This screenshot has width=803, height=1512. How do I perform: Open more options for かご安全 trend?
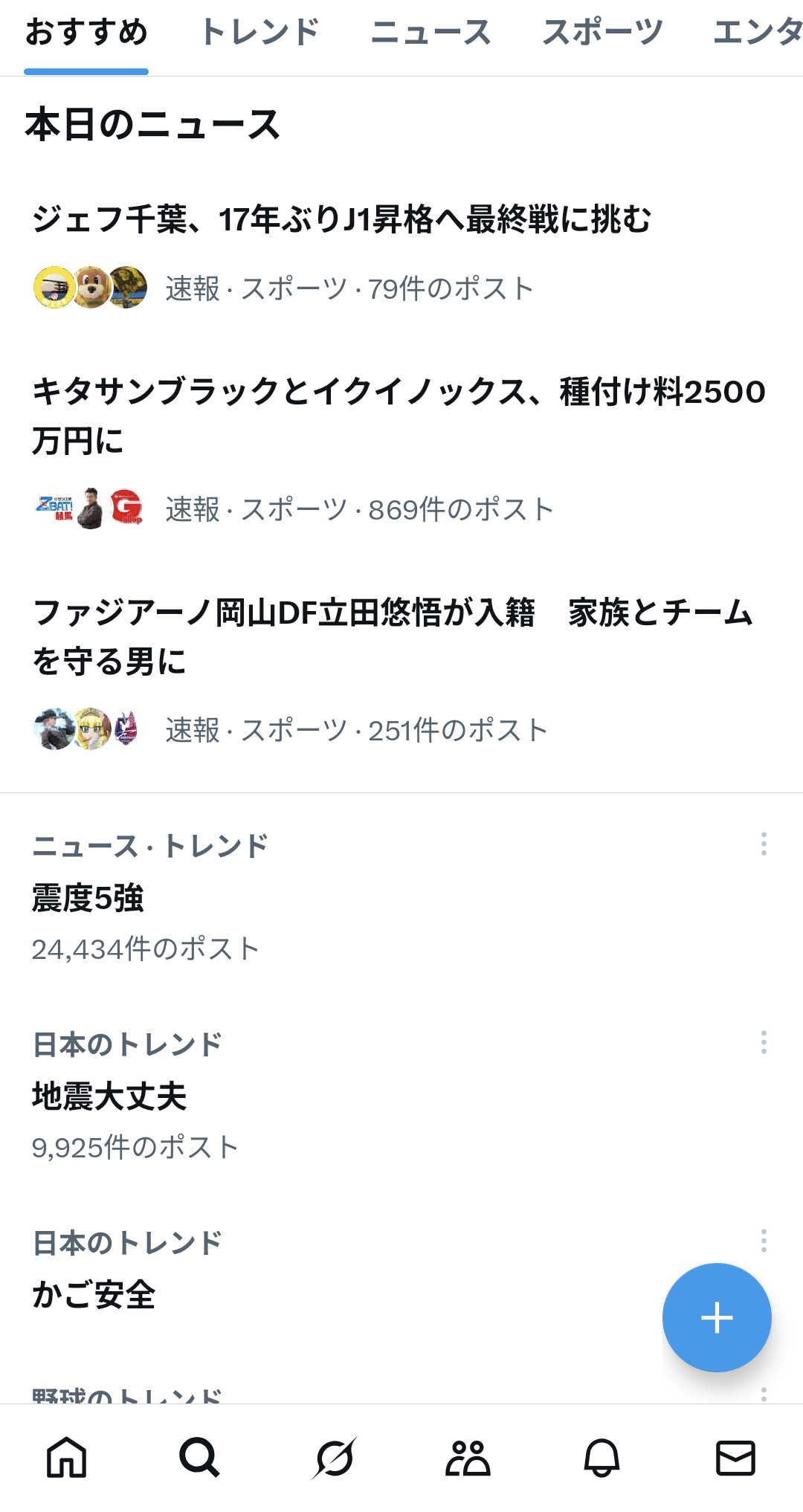click(x=764, y=1241)
